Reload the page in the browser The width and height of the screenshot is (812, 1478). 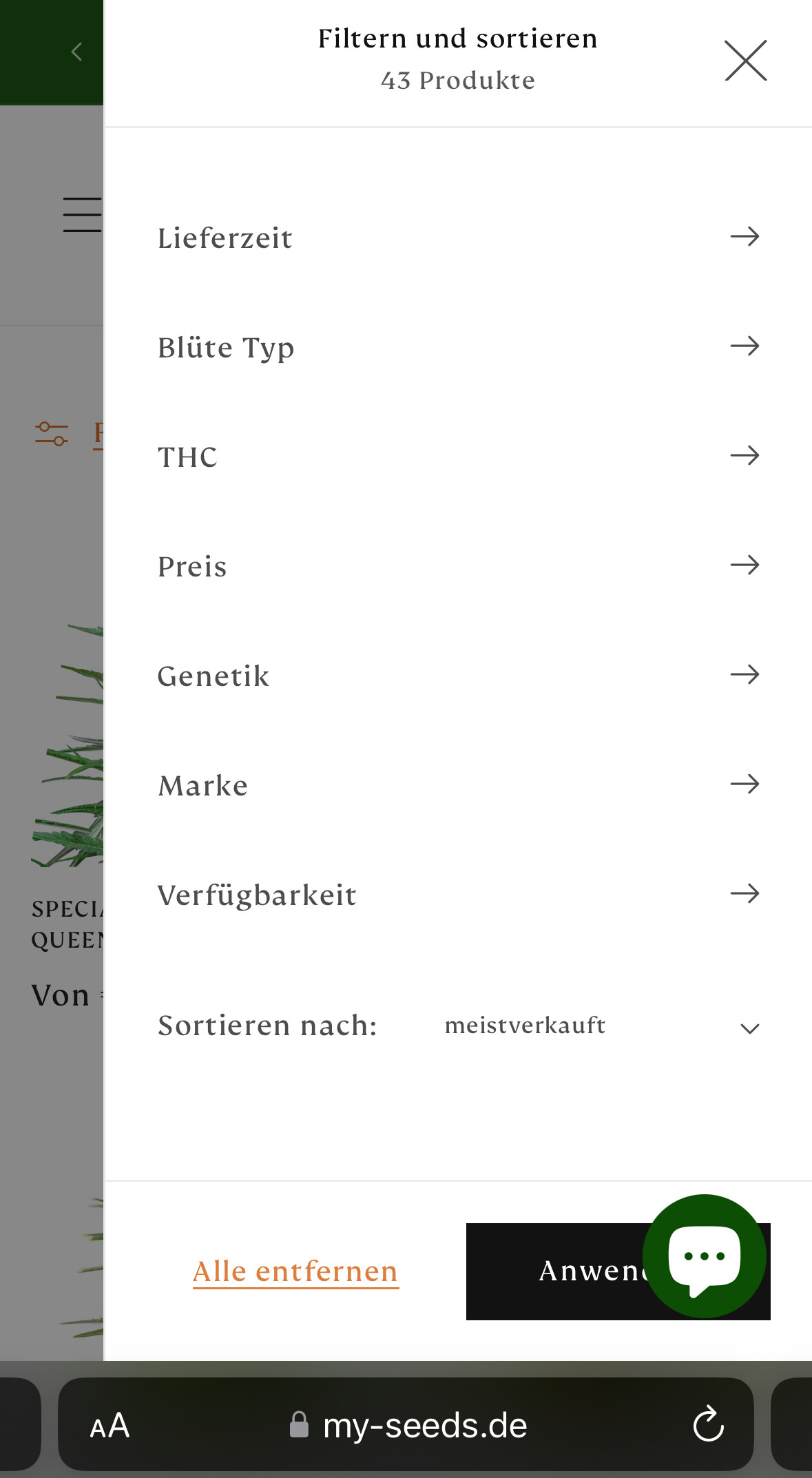708,1425
